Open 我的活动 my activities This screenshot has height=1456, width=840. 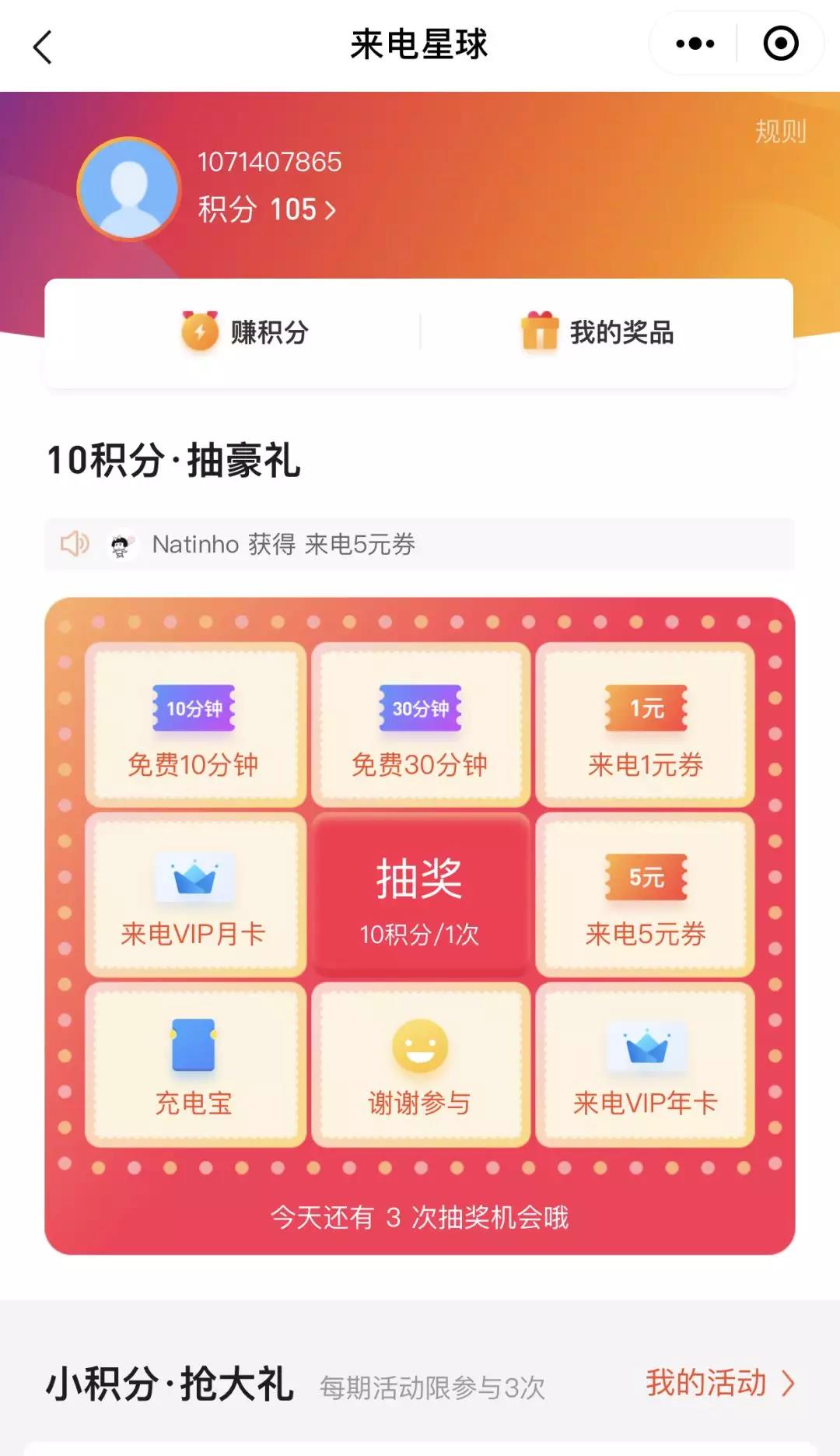coord(719,1384)
